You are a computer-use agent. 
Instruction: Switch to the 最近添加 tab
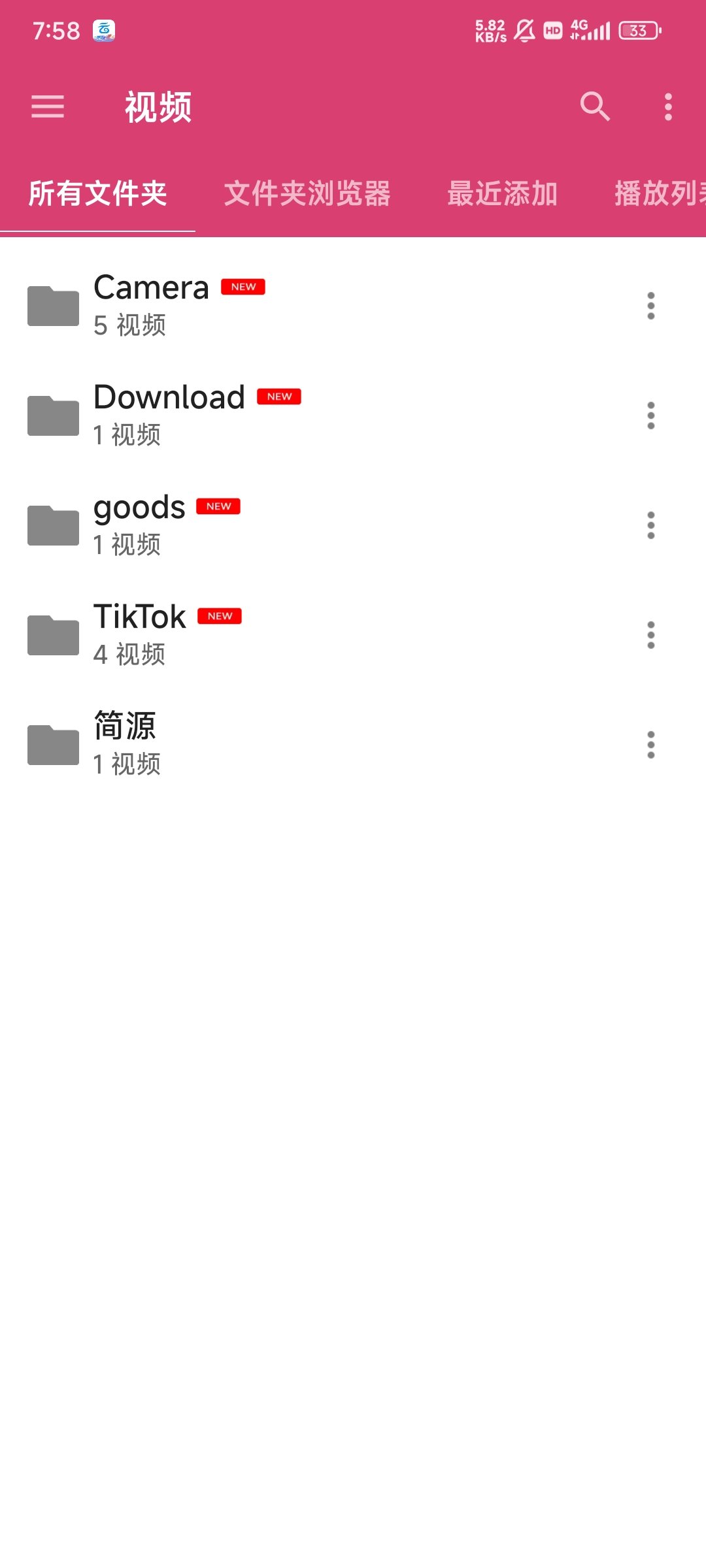click(501, 194)
